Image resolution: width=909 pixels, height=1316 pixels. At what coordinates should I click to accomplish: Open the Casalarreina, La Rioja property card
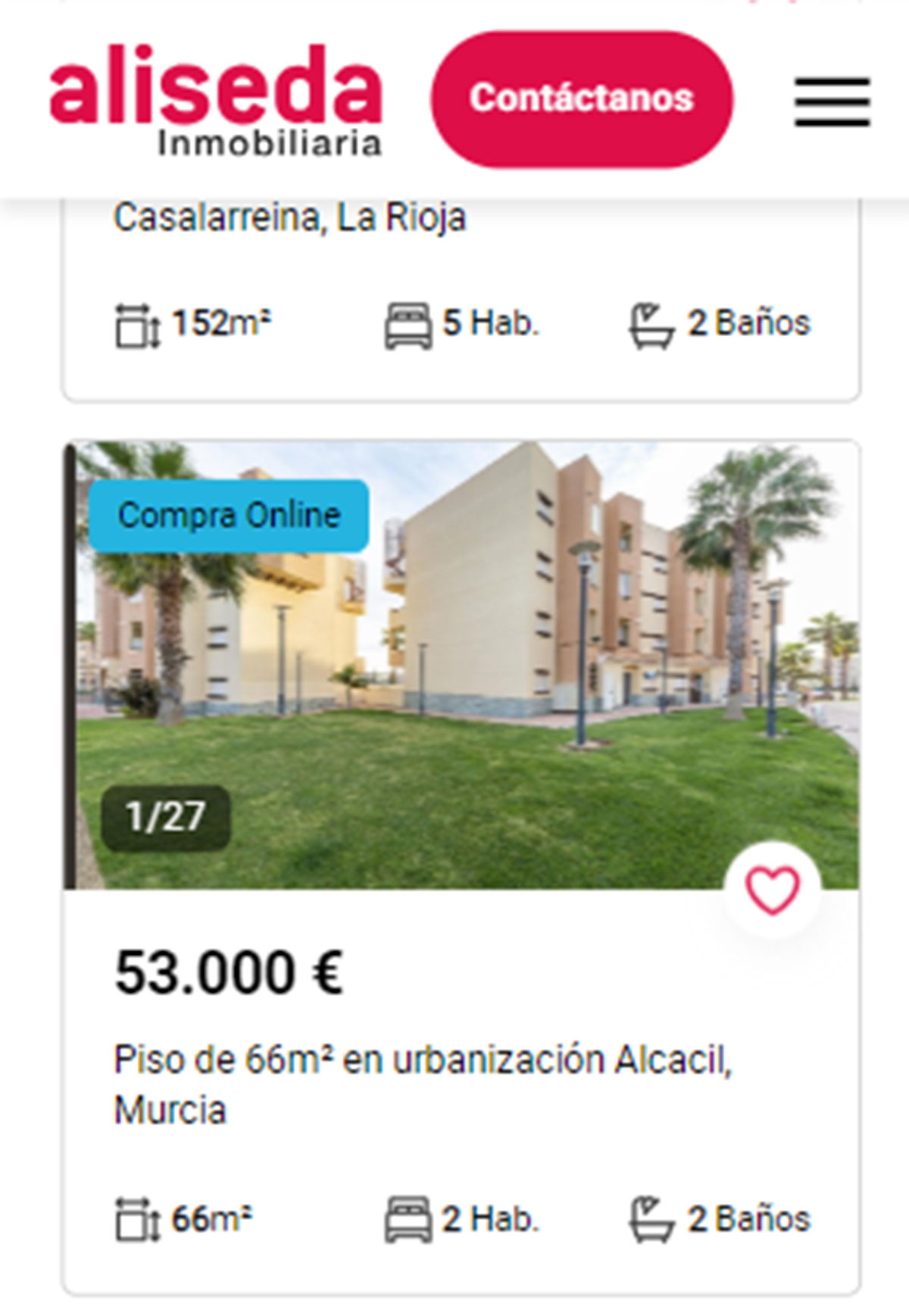click(x=289, y=219)
